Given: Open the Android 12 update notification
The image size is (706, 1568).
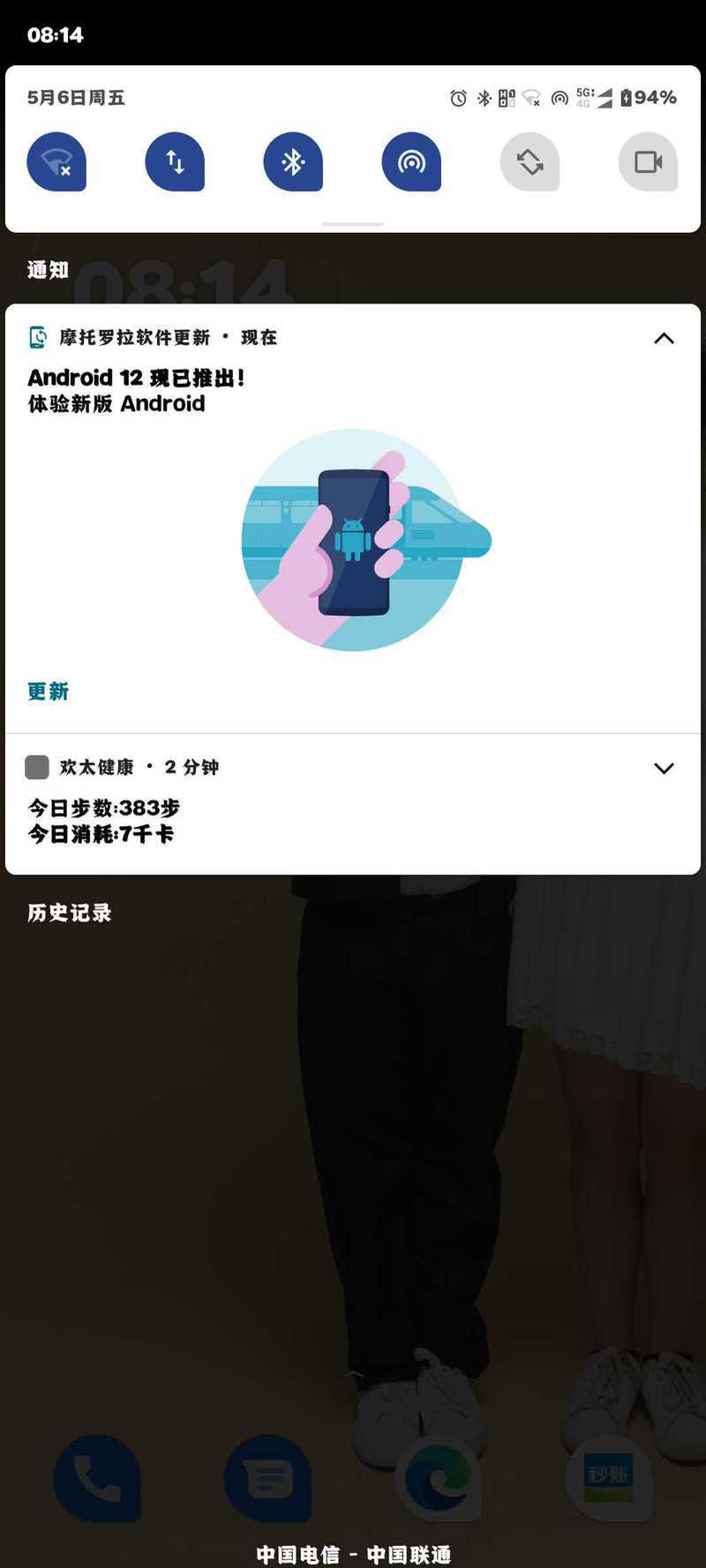Looking at the screenshot, I should click(x=353, y=519).
